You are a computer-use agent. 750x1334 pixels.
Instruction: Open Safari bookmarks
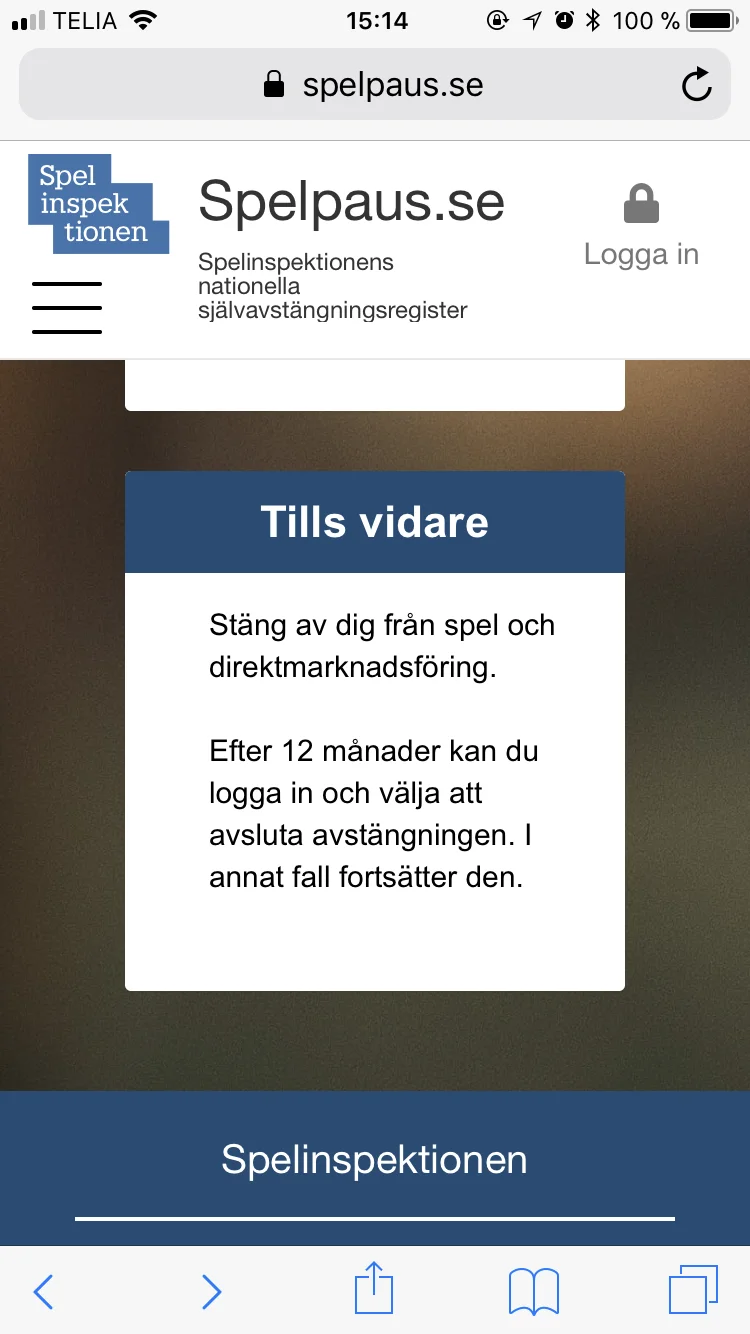click(534, 1291)
